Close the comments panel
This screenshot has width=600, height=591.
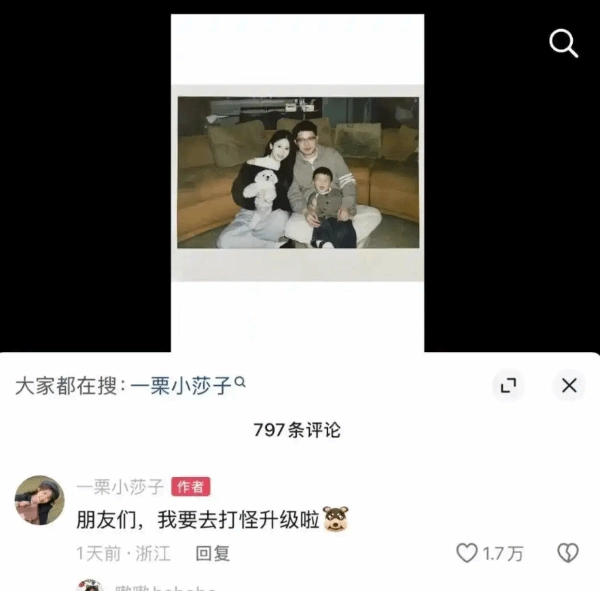click(x=569, y=386)
